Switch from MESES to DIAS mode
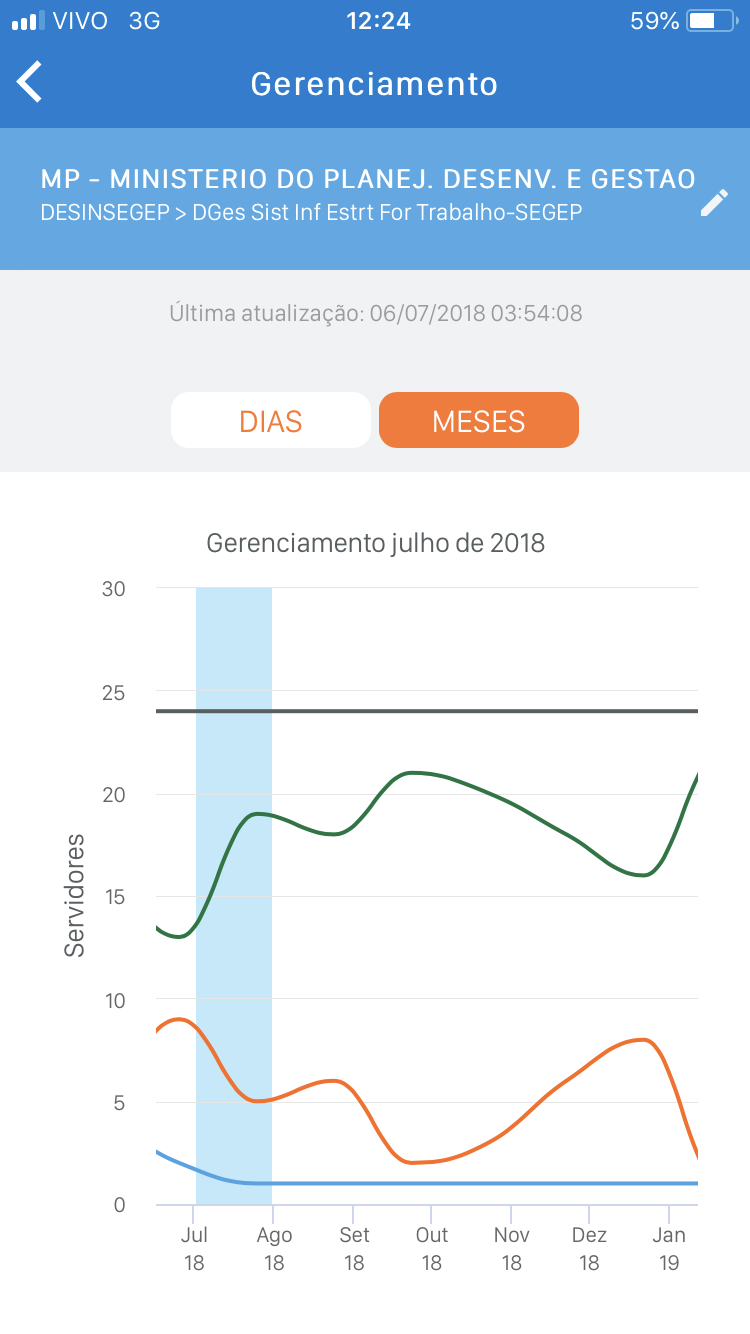Image resolution: width=750 pixels, height=1334 pixels. pos(270,420)
